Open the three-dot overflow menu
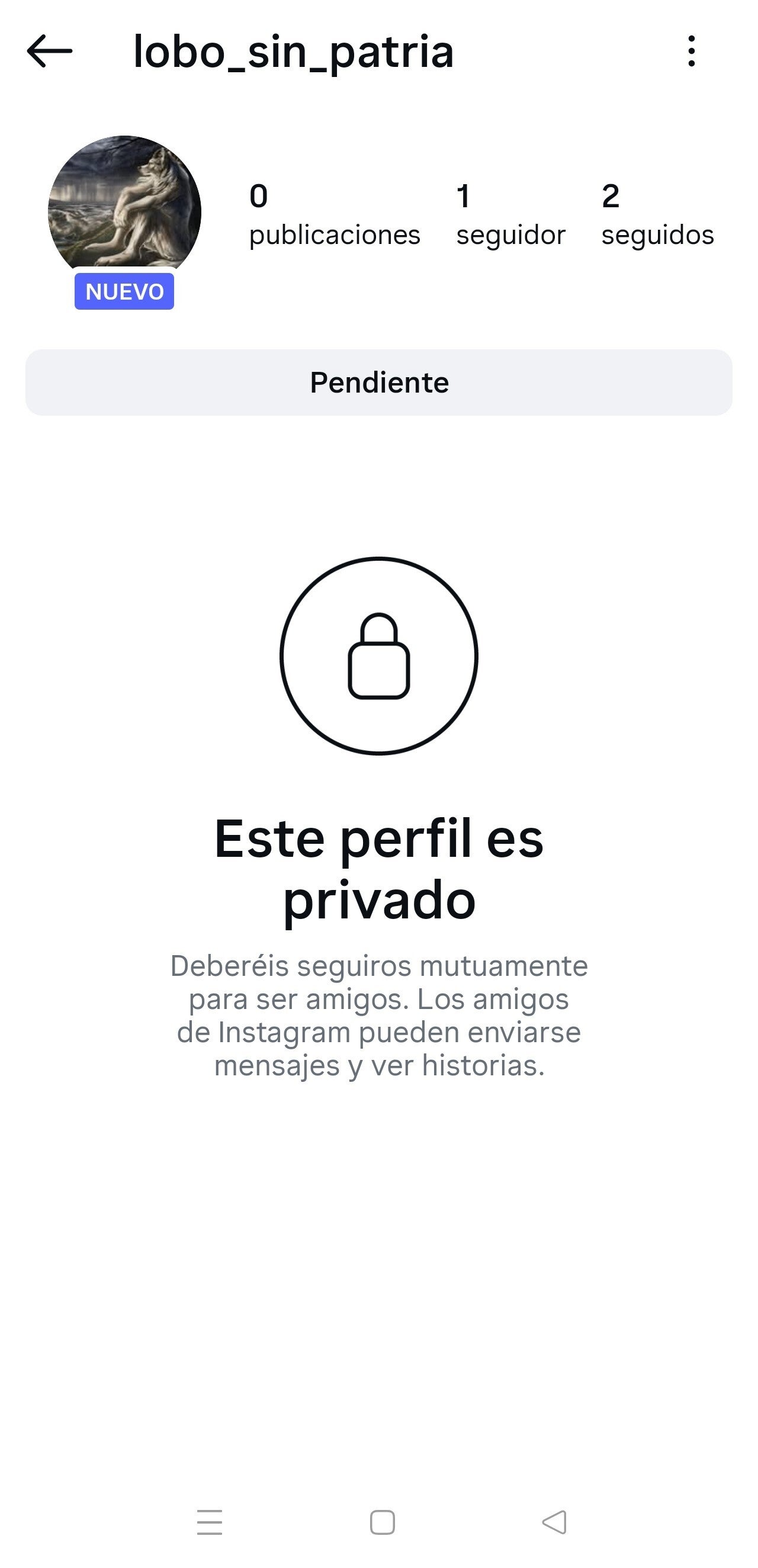This screenshot has height=1568, width=758. (691, 51)
